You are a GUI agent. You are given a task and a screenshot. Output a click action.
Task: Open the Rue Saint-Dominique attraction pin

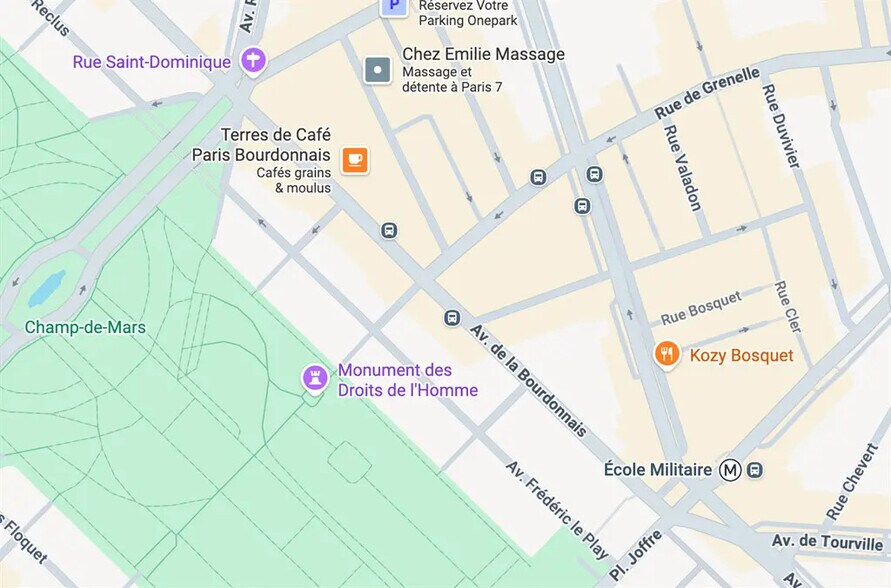pyautogui.click(x=253, y=61)
